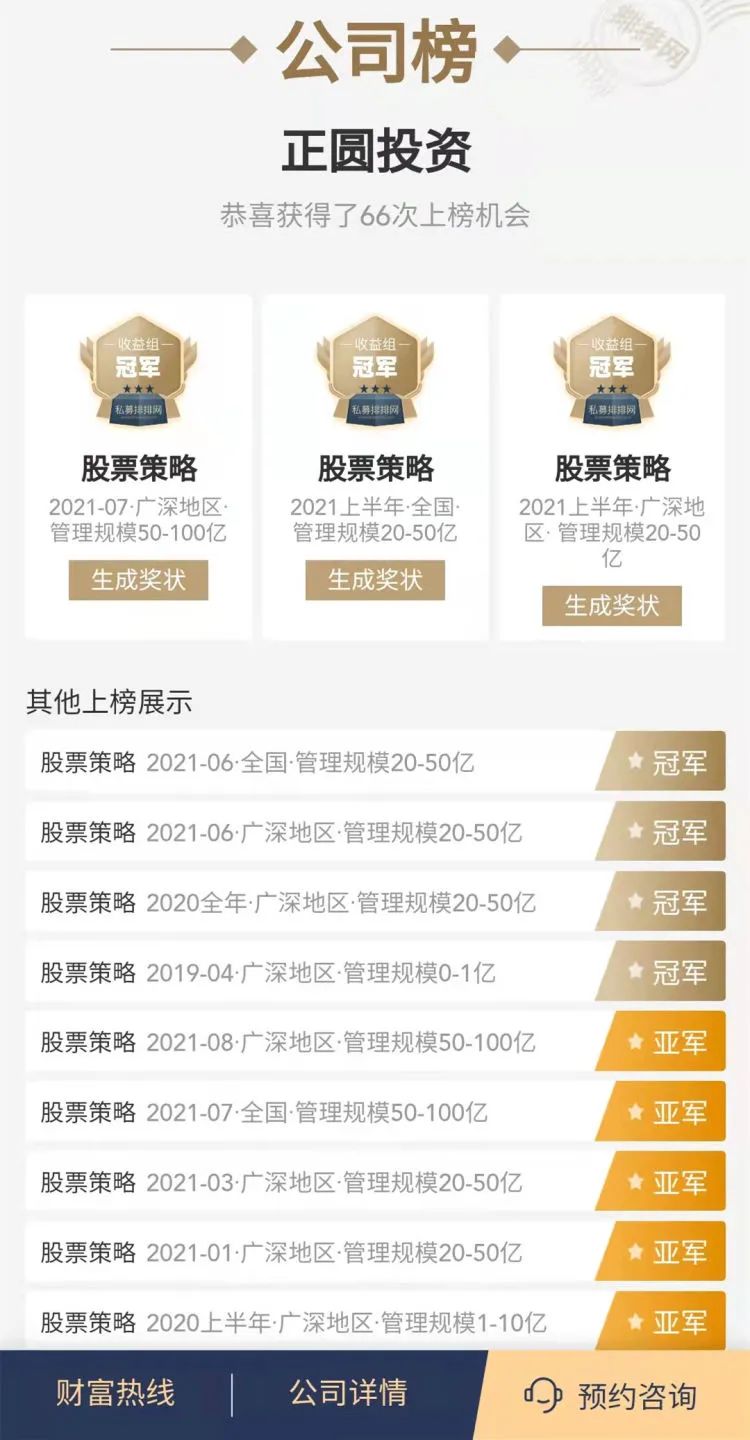Screen dimensions: 750x1440
Task: Generate certificate for 2021上半年 广深地区 20-50亿 card
Action: point(612,606)
